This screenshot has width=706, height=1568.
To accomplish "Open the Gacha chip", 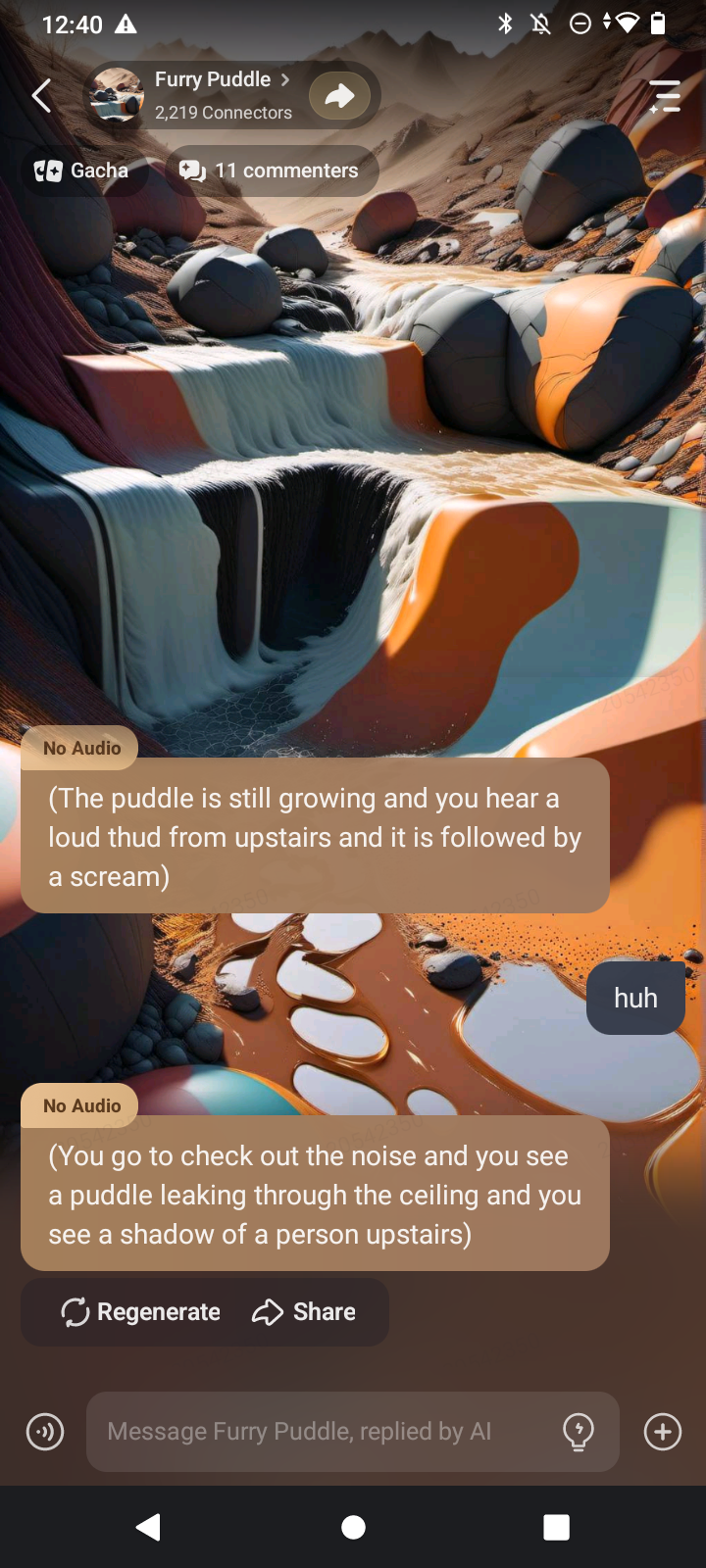I will tap(83, 171).
